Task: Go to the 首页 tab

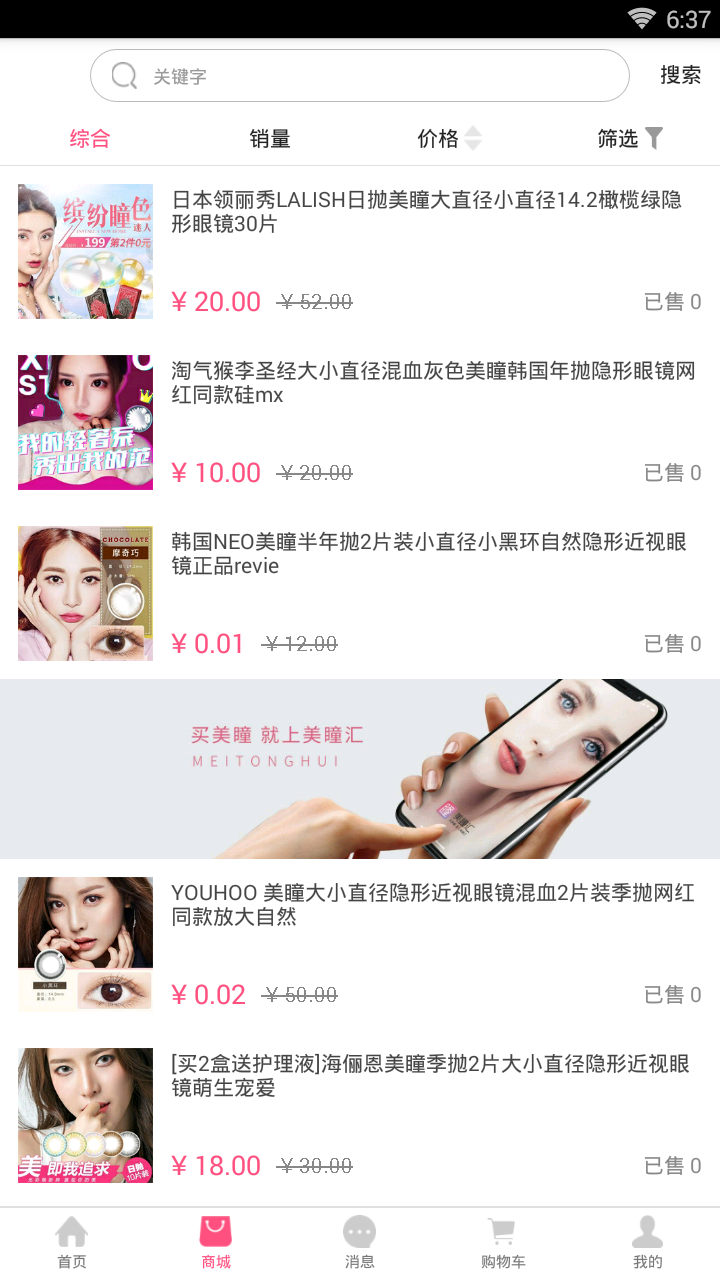Action: [72, 1243]
